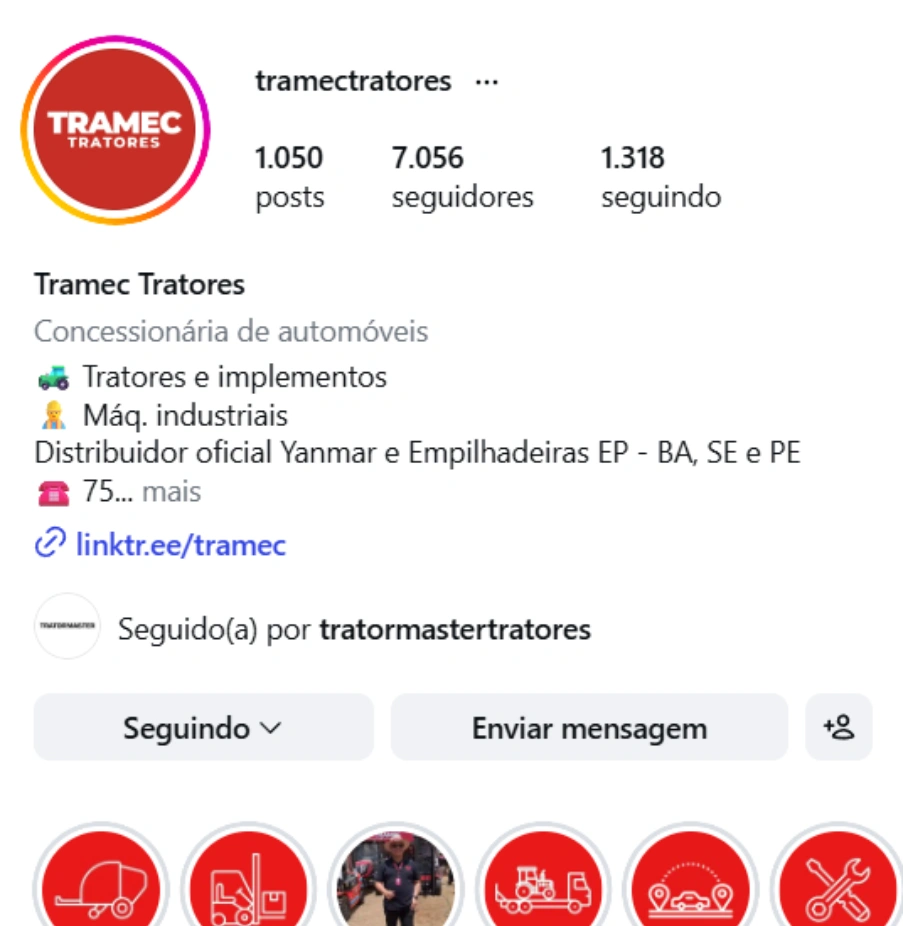Tap Enviar mensagem
This screenshot has width=903, height=926.
[589, 727]
